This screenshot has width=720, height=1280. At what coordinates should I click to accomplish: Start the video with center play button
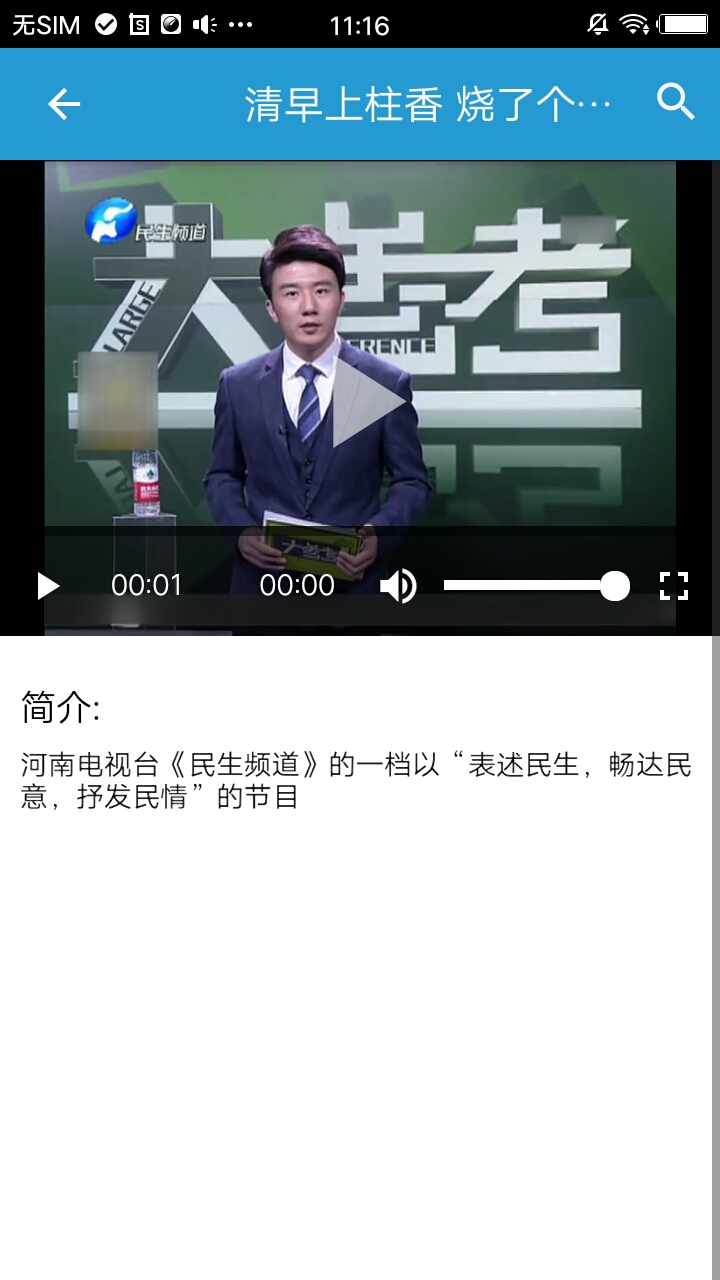(368, 400)
